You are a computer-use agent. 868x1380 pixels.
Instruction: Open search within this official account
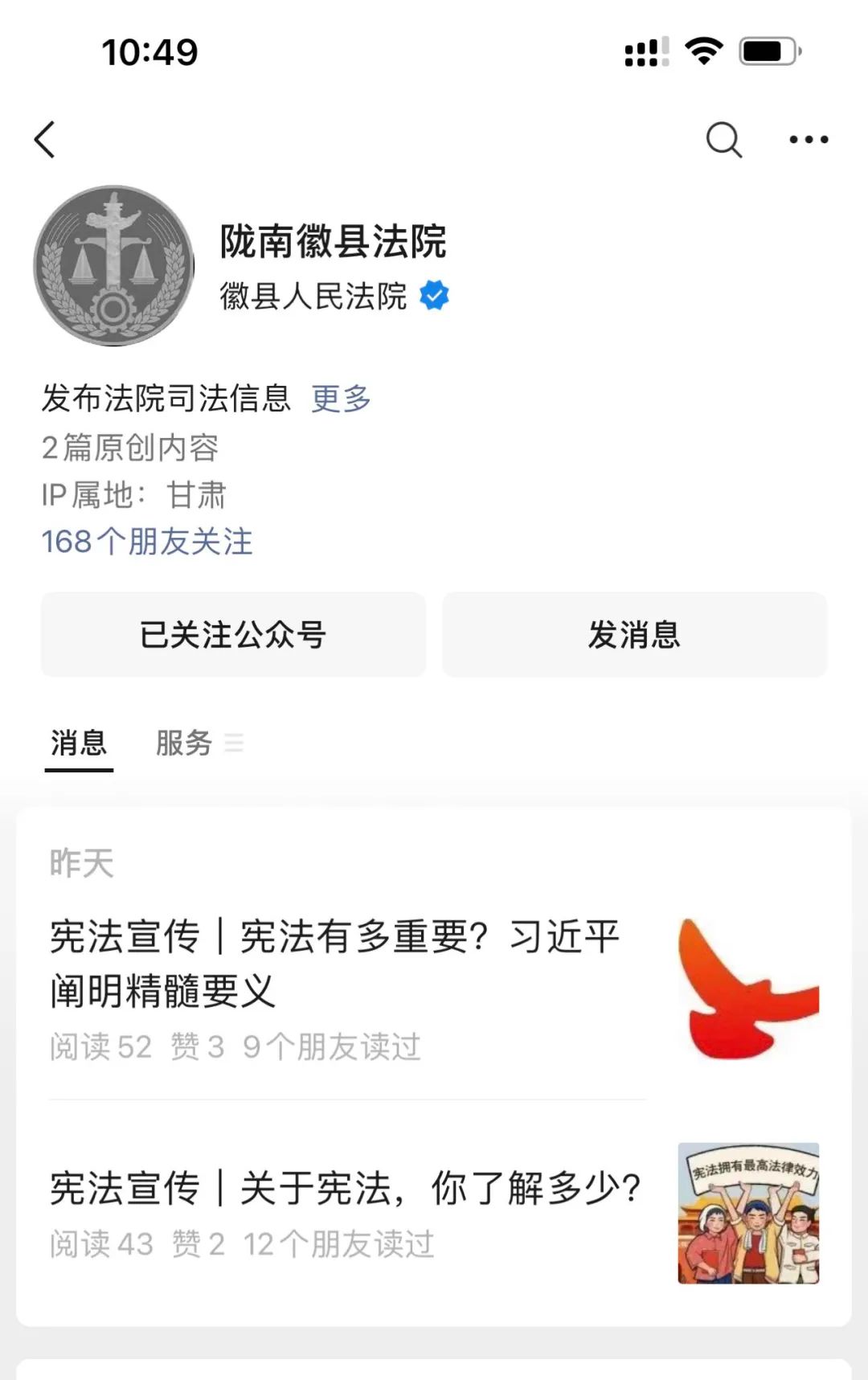click(x=723, y=140)
